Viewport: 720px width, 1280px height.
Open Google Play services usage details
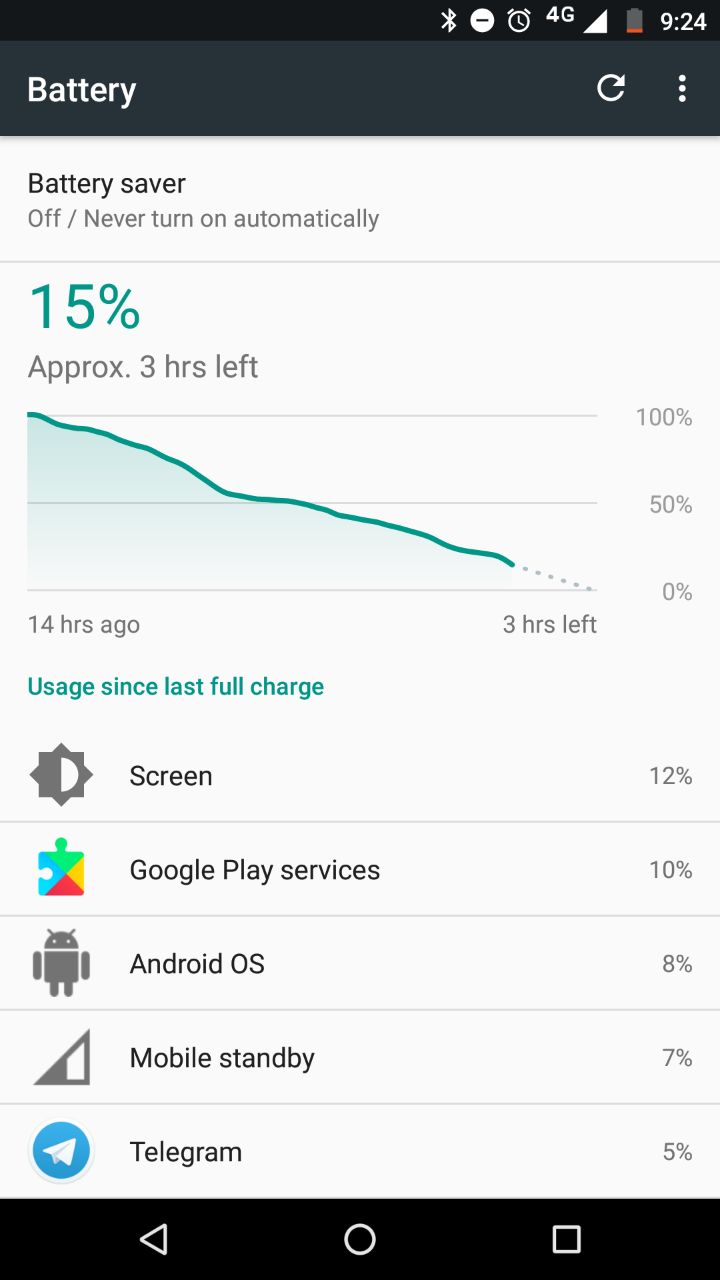pyautogui.click(x=360, y=870)
